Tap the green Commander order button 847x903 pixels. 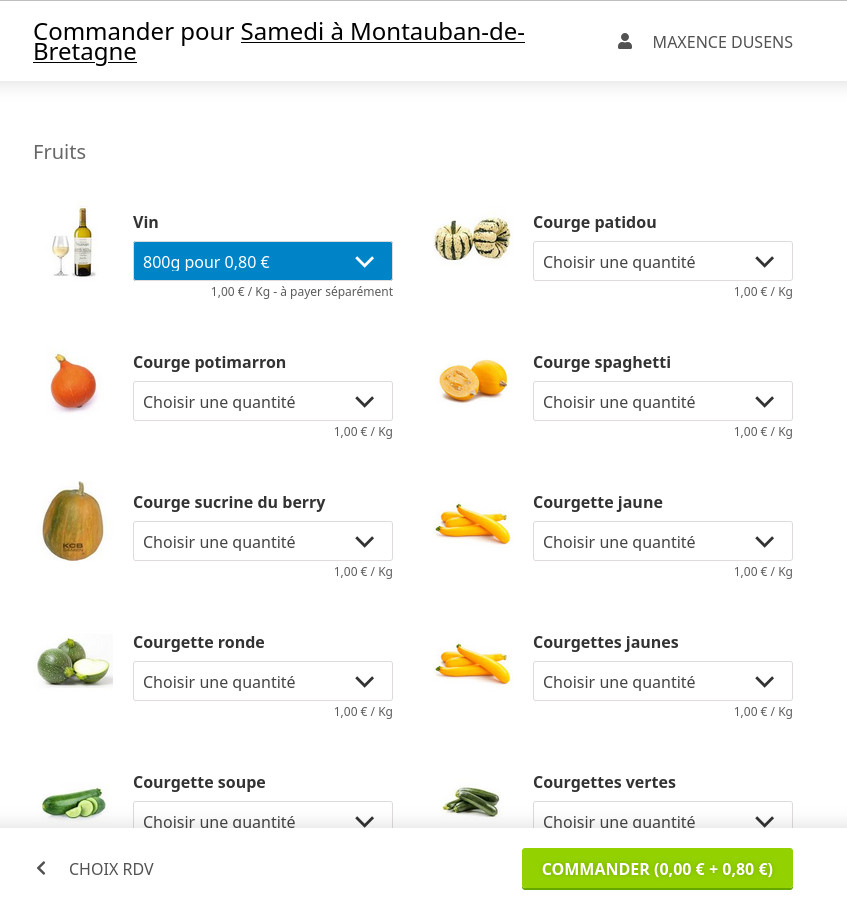click(657, 869)
